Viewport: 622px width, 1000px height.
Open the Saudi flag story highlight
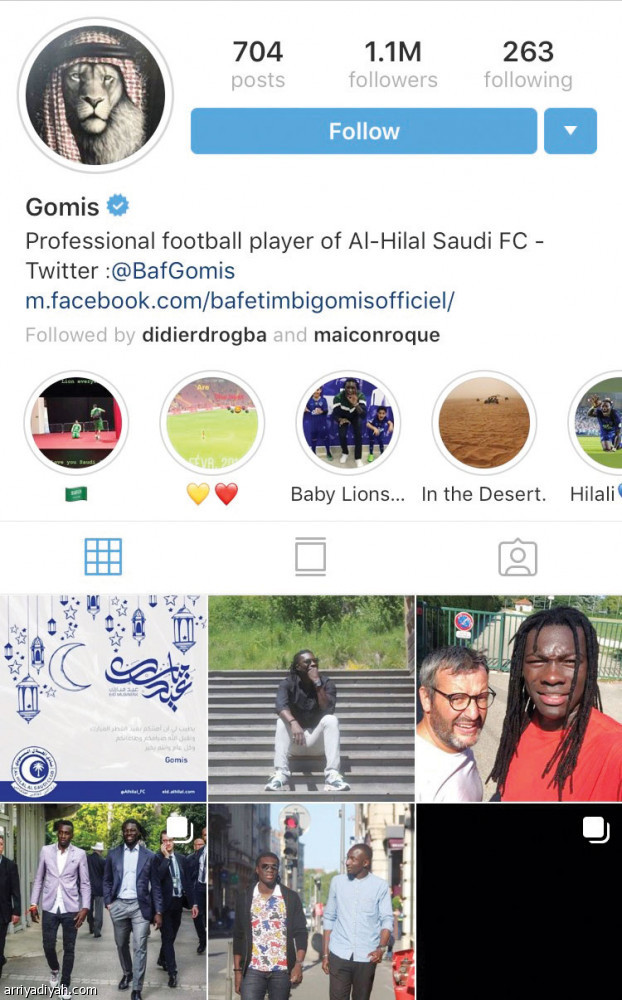76,424
